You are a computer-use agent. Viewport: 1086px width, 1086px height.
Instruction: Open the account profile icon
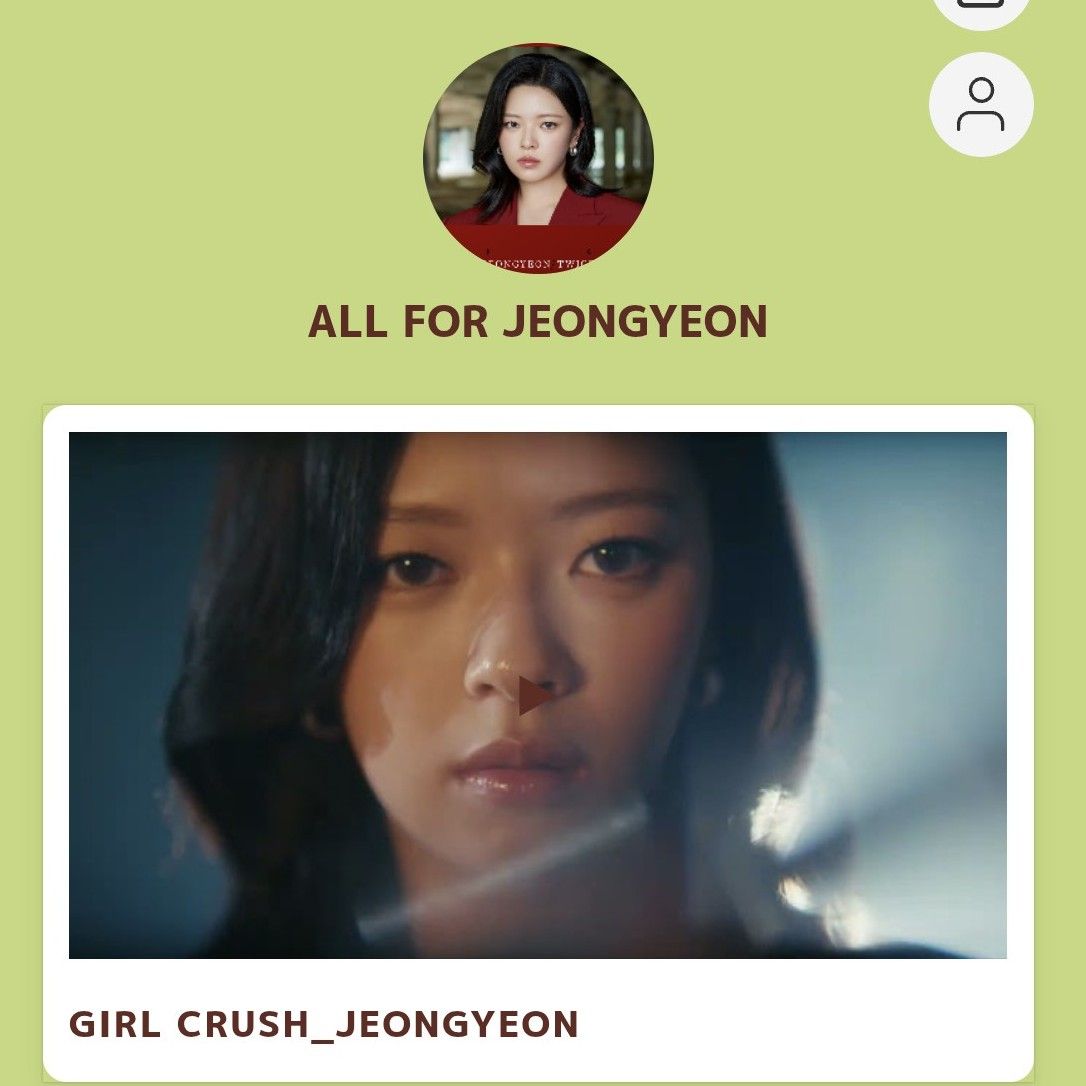click(x=980, y=105)
